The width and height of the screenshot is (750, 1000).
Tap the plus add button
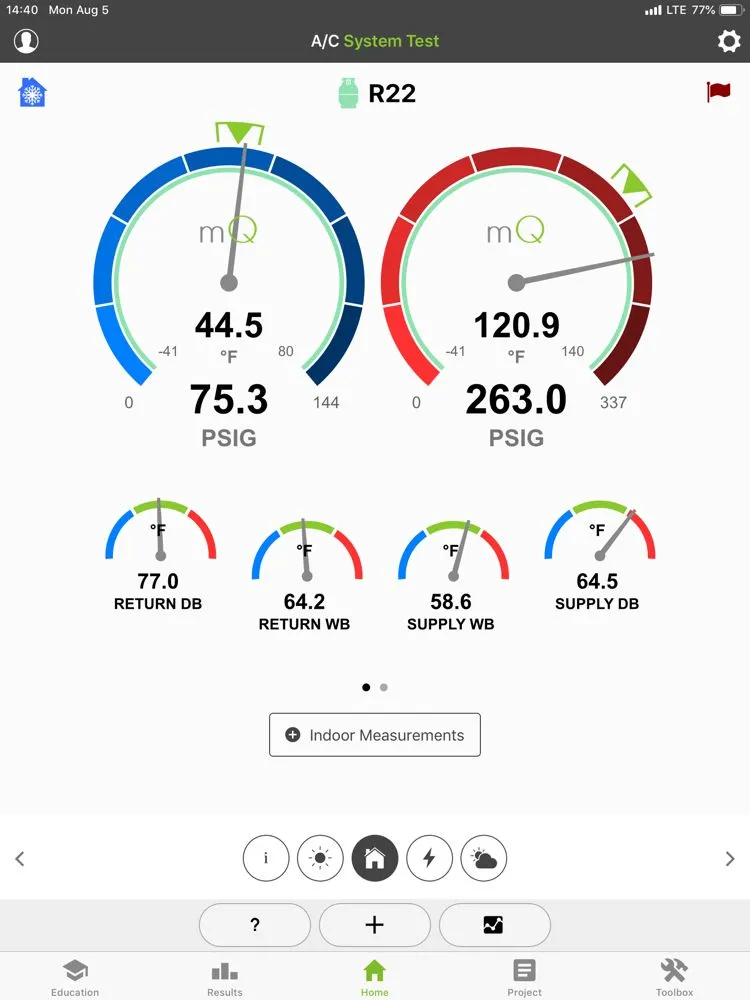(375, 925)
